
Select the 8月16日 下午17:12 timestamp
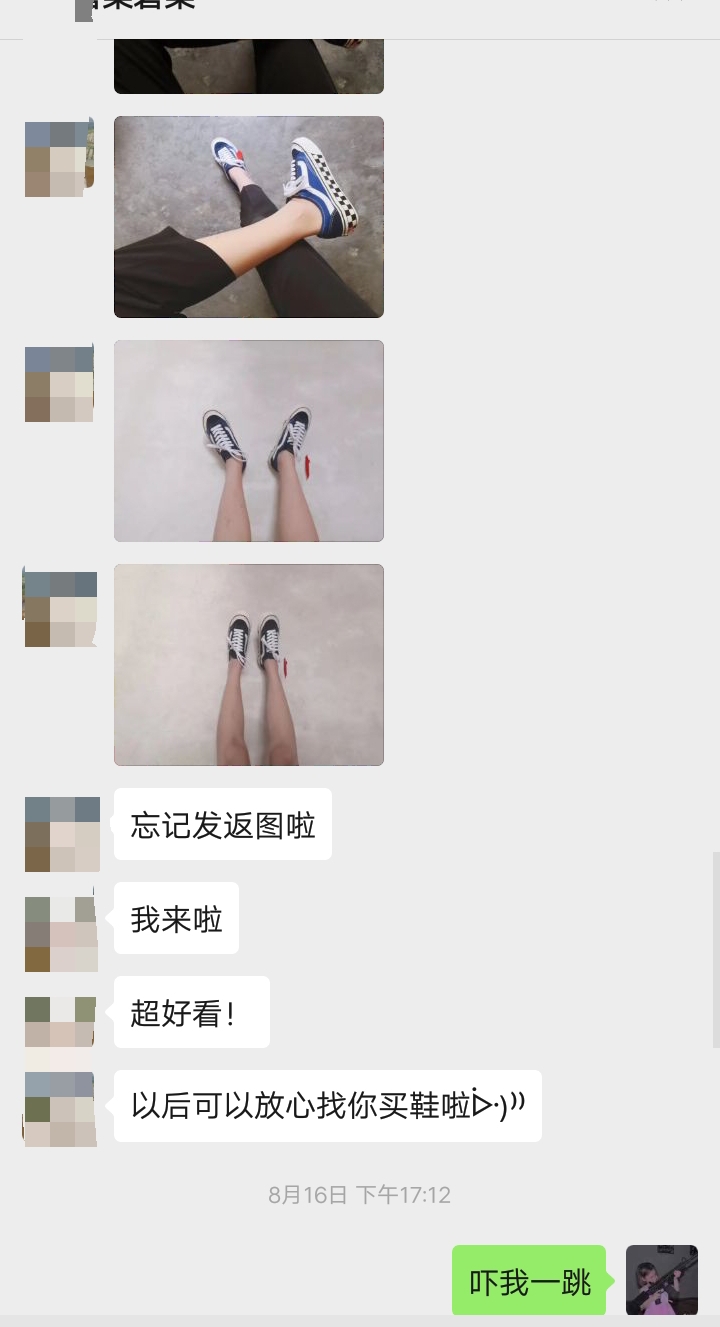coord(359,1194)
